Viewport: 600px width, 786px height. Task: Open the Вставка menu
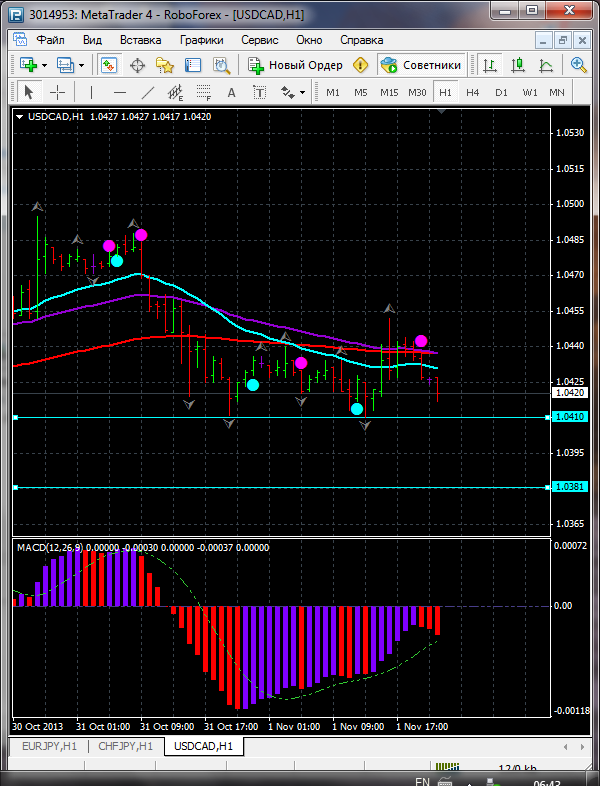point(140,40)
